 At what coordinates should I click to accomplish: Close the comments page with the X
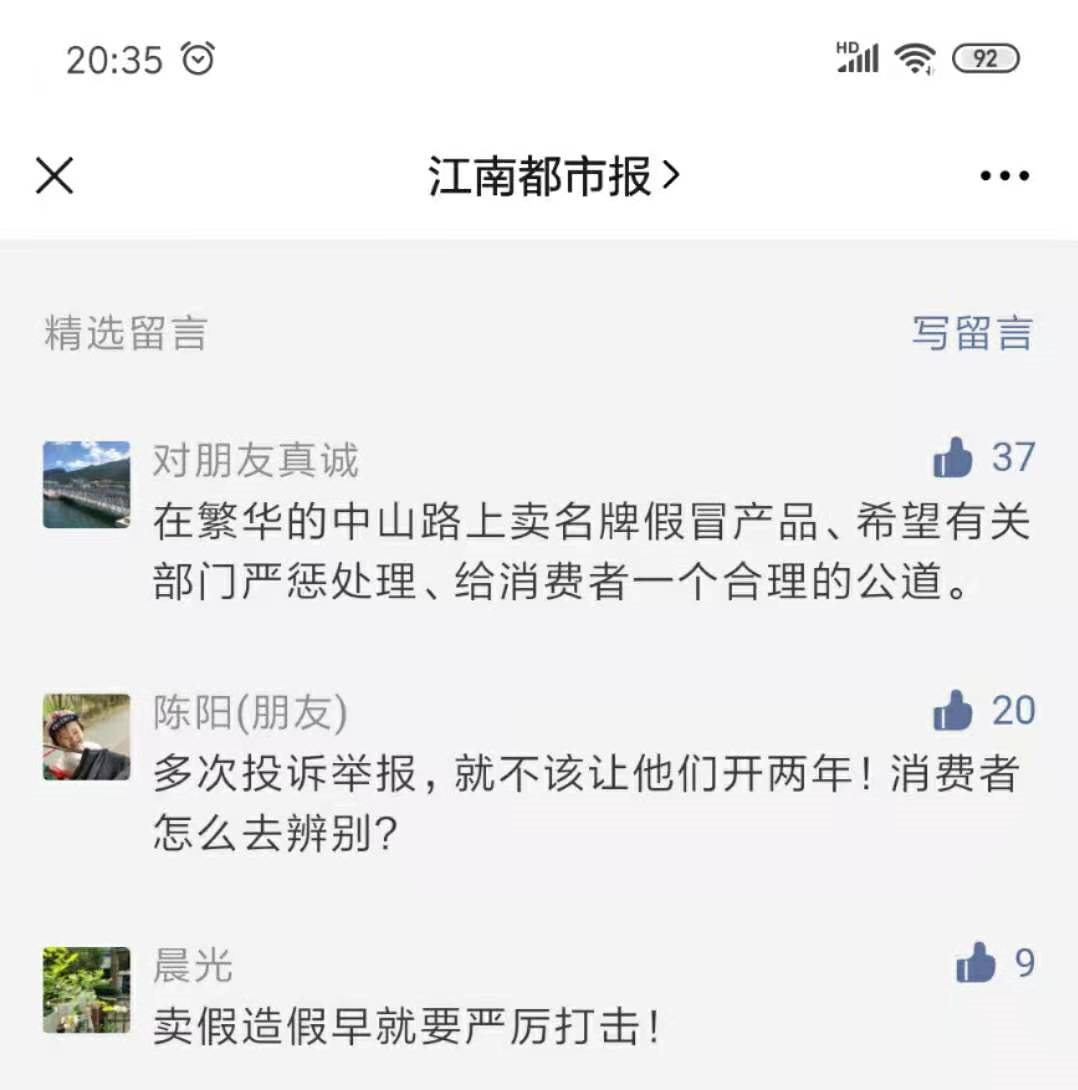tap(54, 174)
